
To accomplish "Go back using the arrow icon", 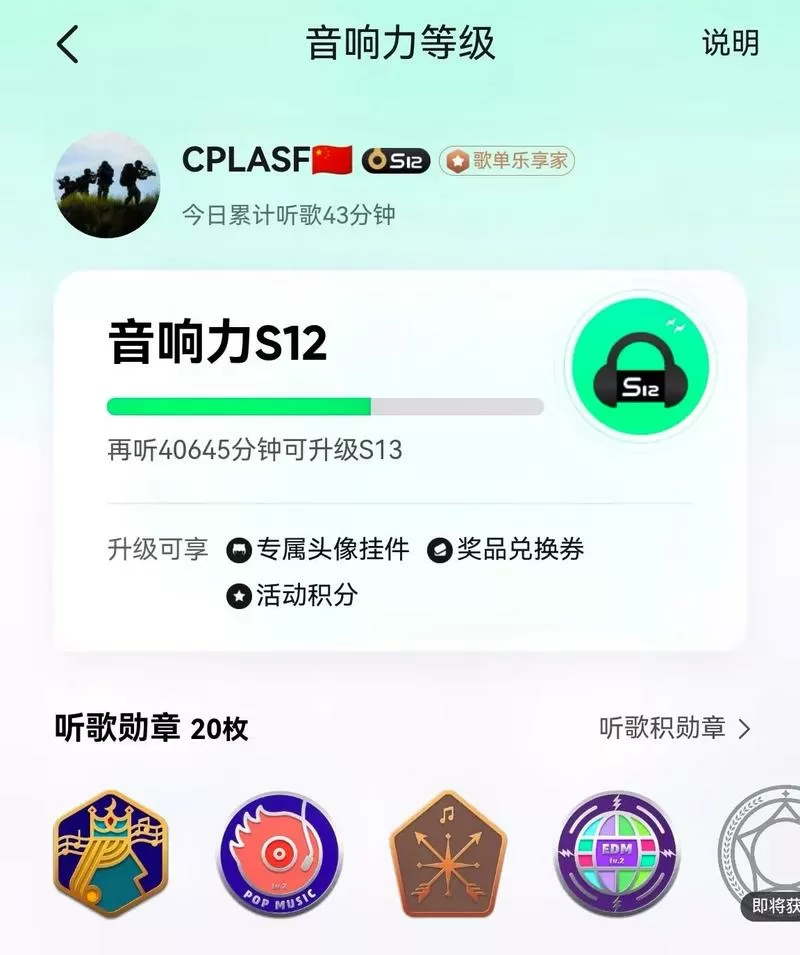I will [68, 45].
